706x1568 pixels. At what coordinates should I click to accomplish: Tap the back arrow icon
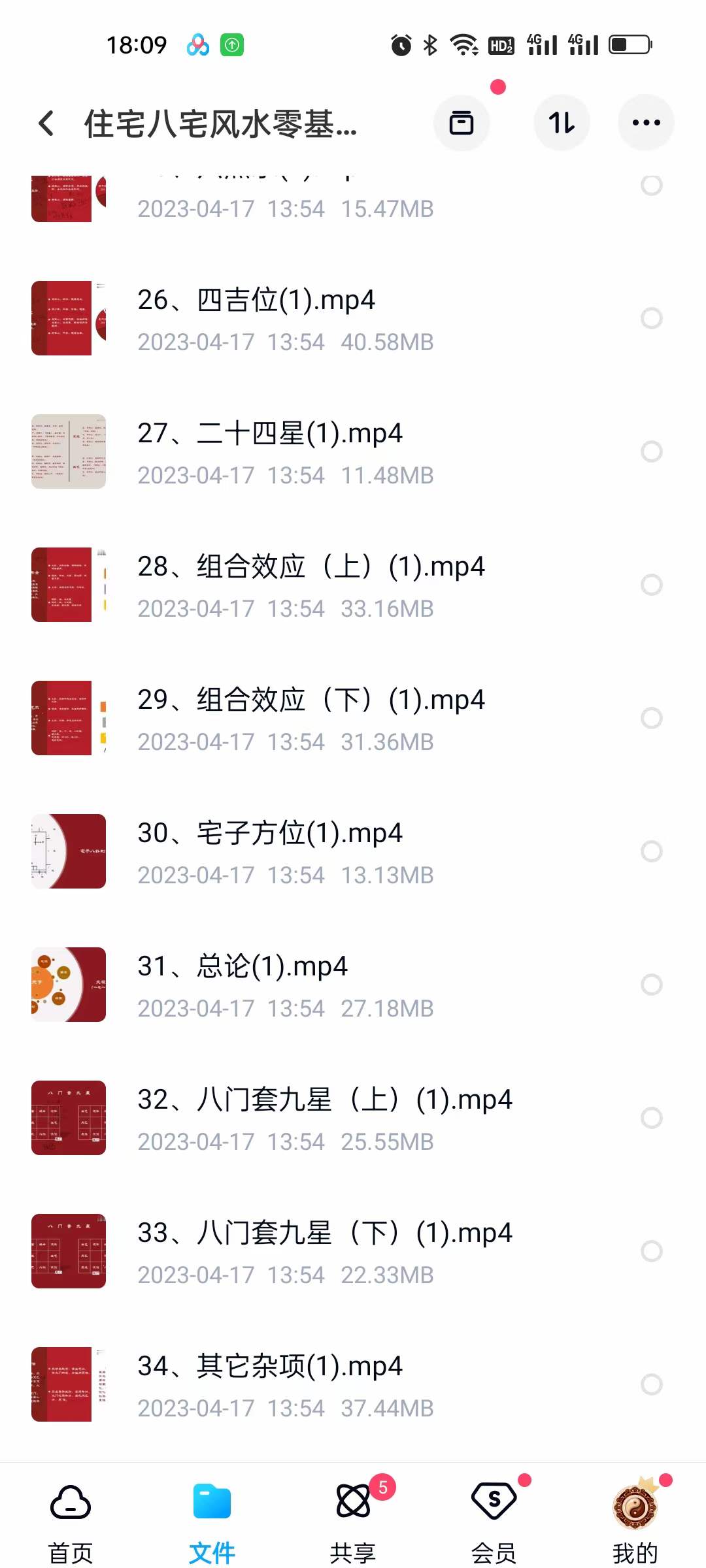click(x=46, y=123)
